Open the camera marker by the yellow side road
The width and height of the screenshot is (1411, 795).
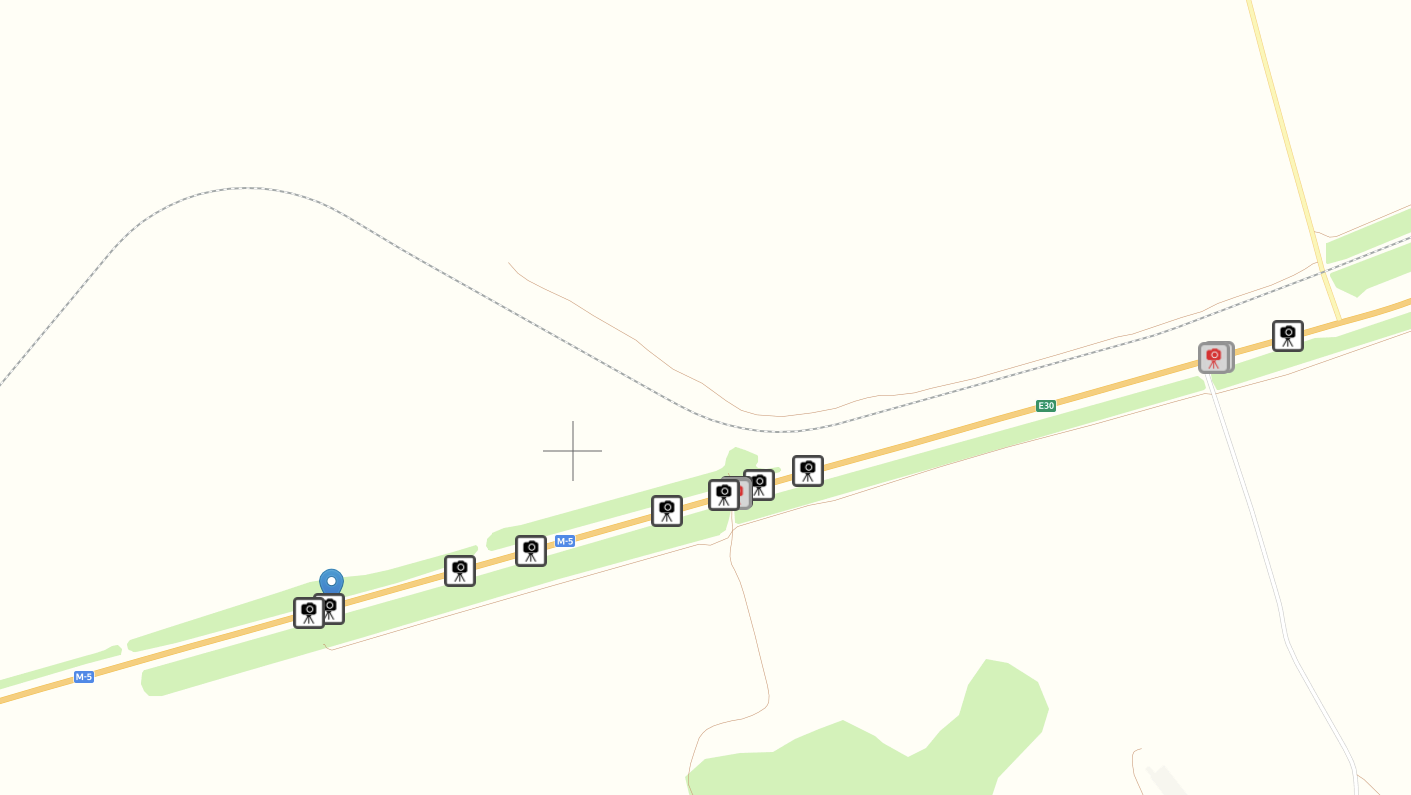tap(1288, 336)
